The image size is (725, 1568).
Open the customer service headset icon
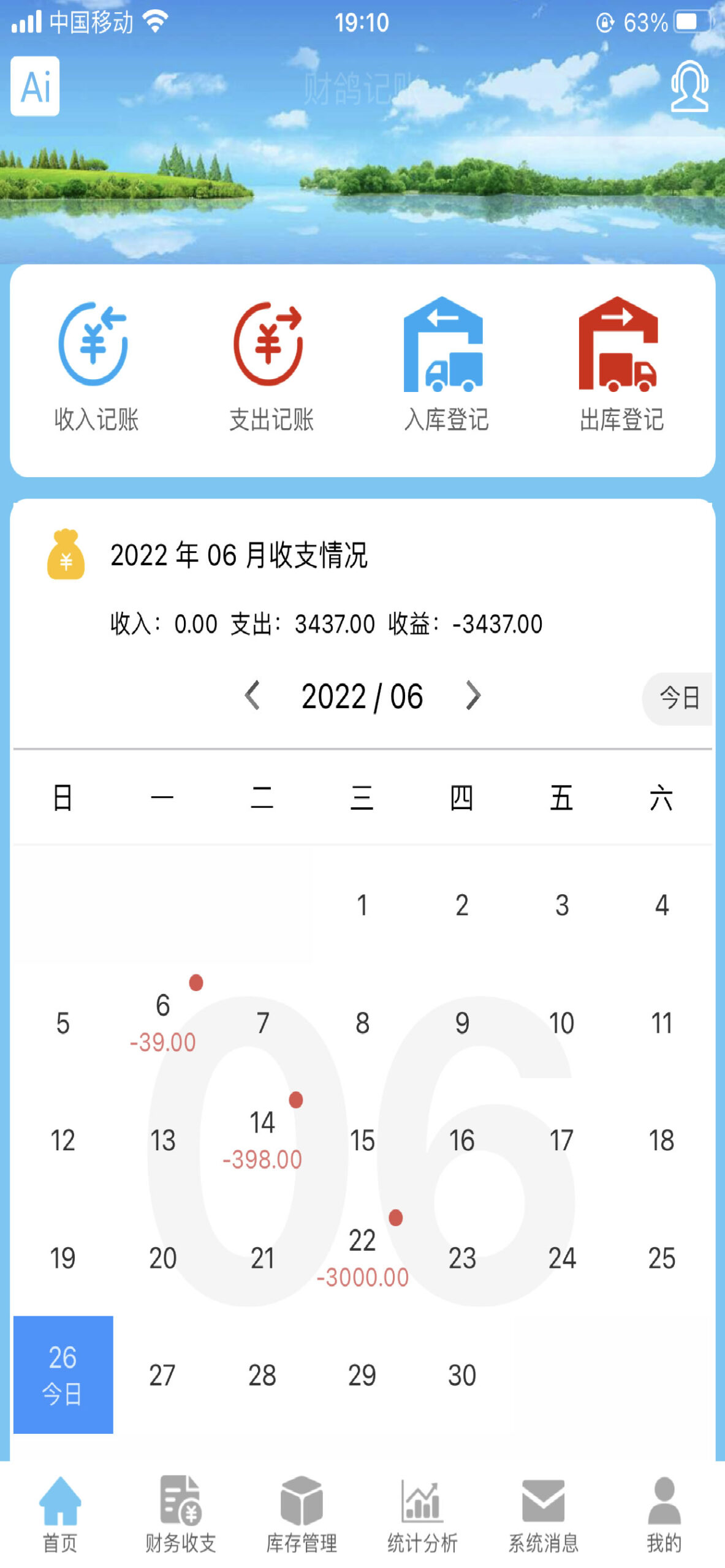[689, 86]
